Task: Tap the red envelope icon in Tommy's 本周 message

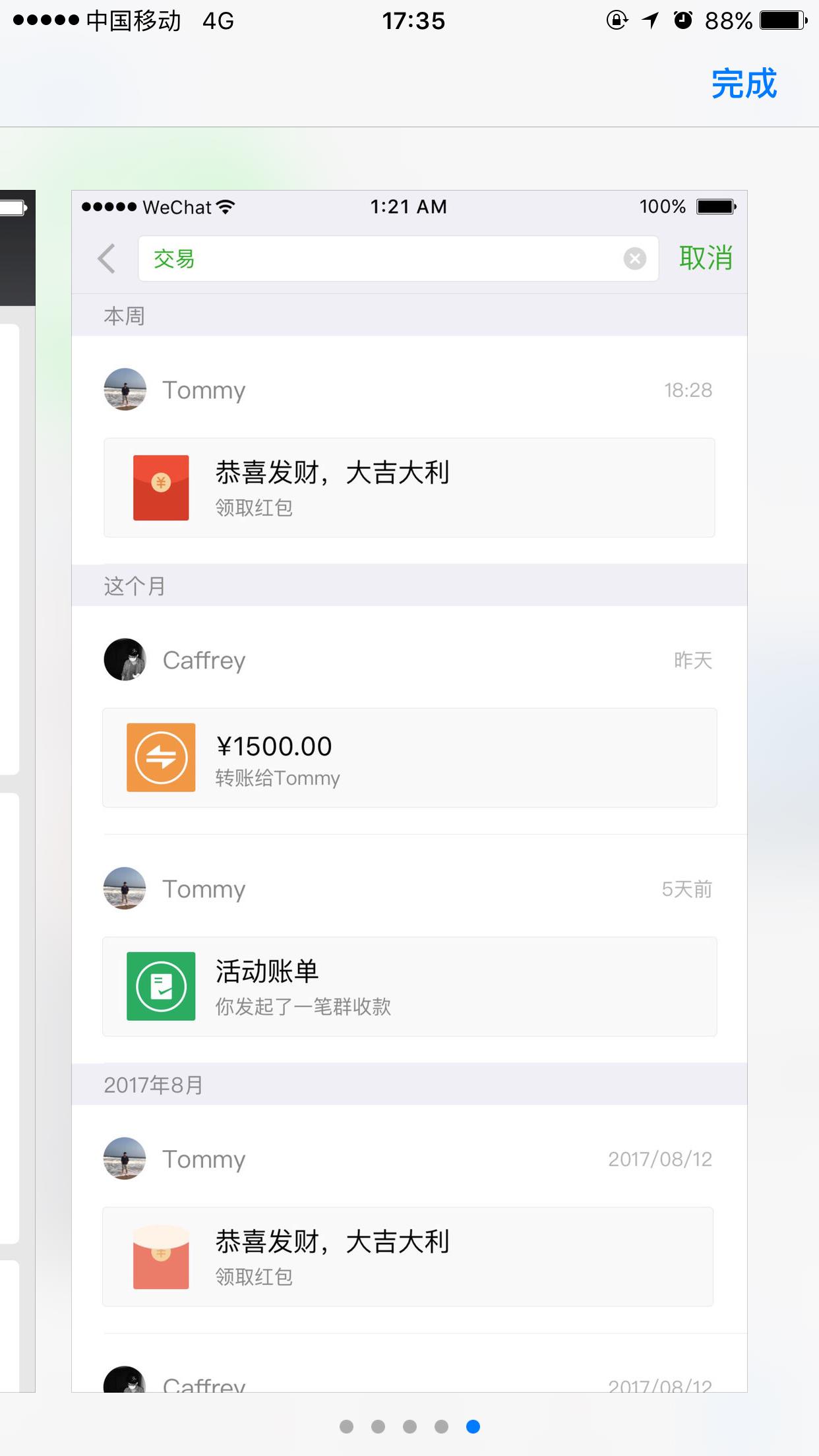Action: 161,488
